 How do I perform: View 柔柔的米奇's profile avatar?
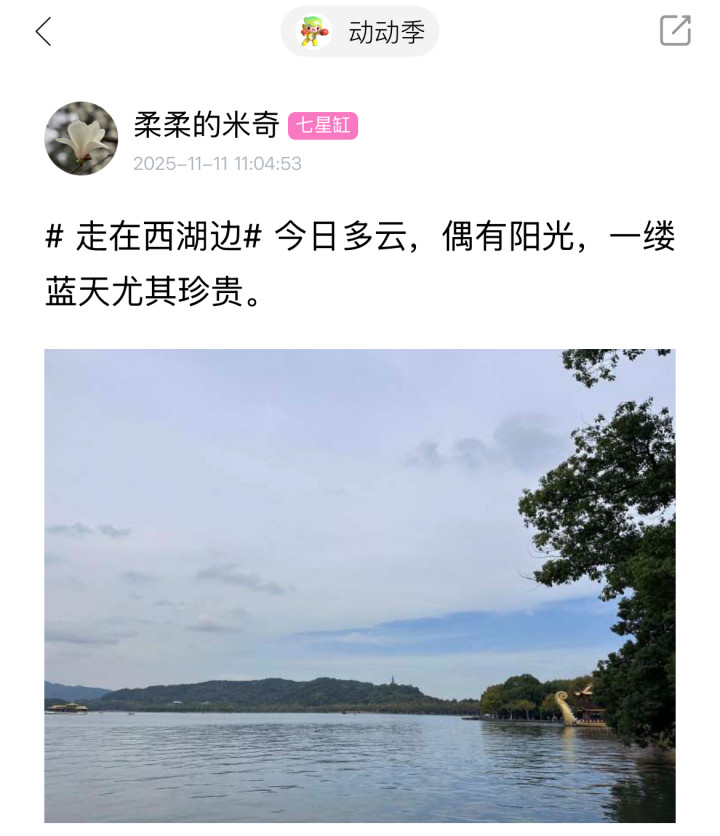point(81,138)
